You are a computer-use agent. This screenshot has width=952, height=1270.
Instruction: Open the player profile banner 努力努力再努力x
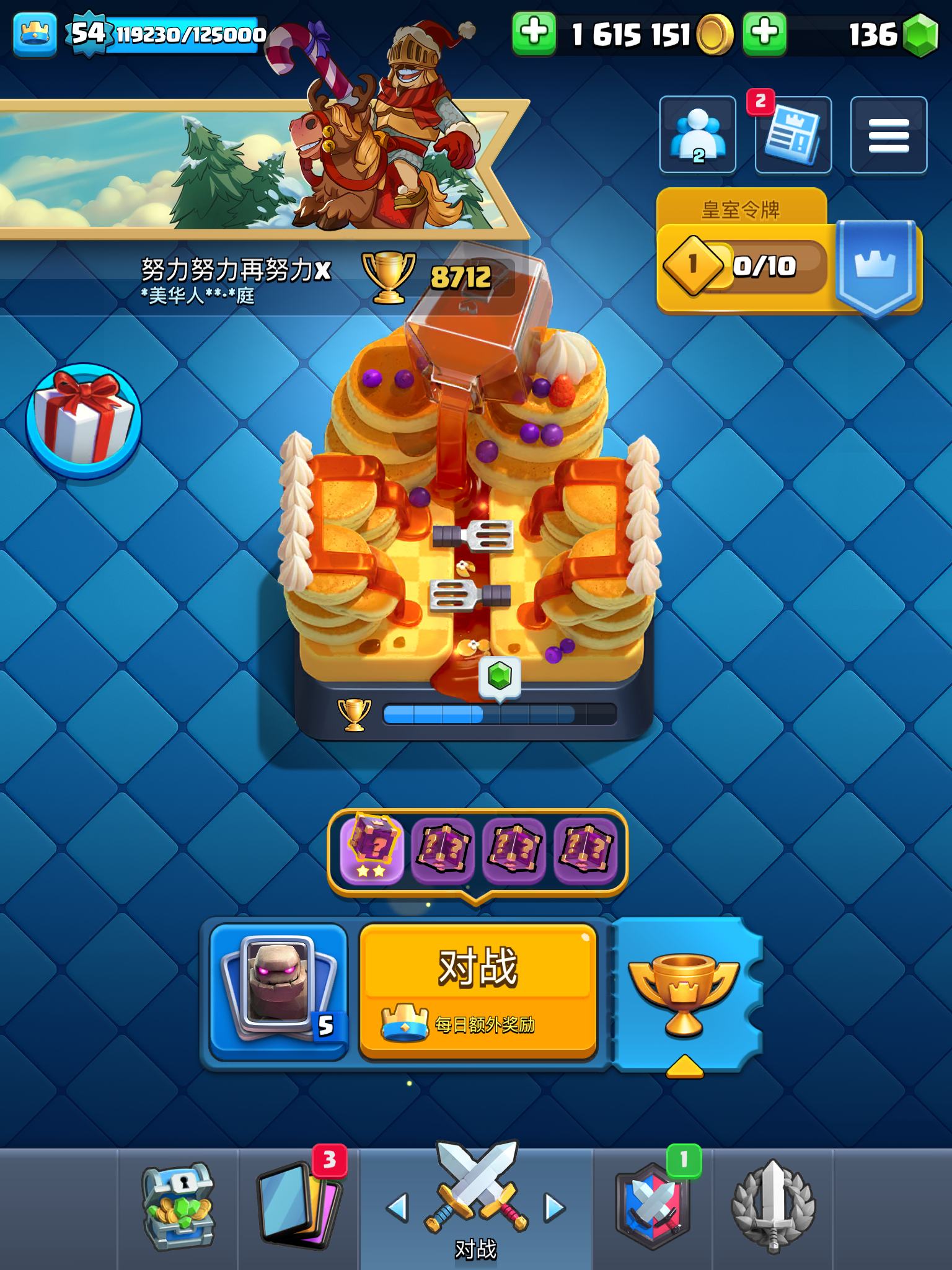tap(236, 279)
